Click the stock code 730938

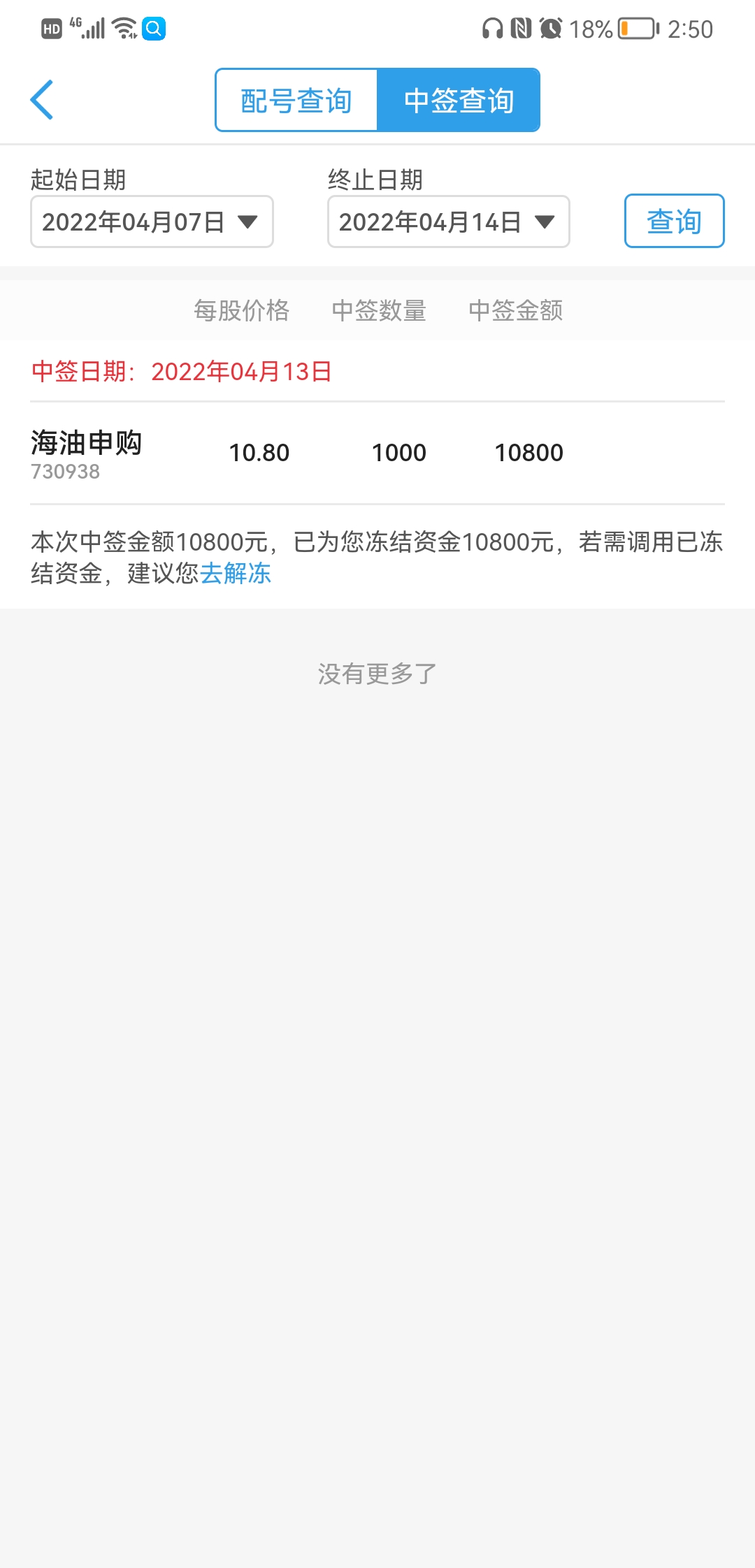(65, 472)
